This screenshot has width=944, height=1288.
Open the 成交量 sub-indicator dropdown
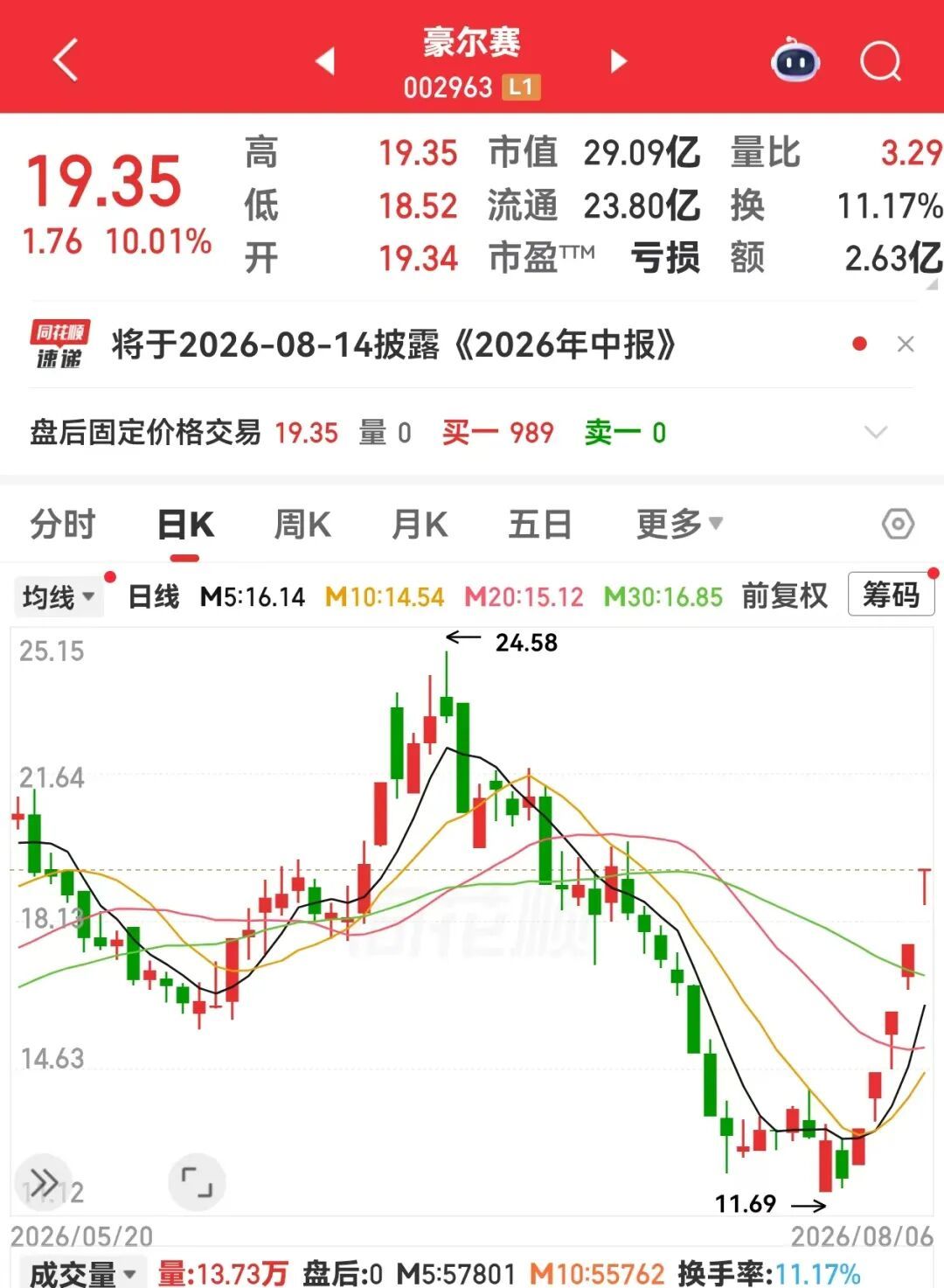[82, 1274]
